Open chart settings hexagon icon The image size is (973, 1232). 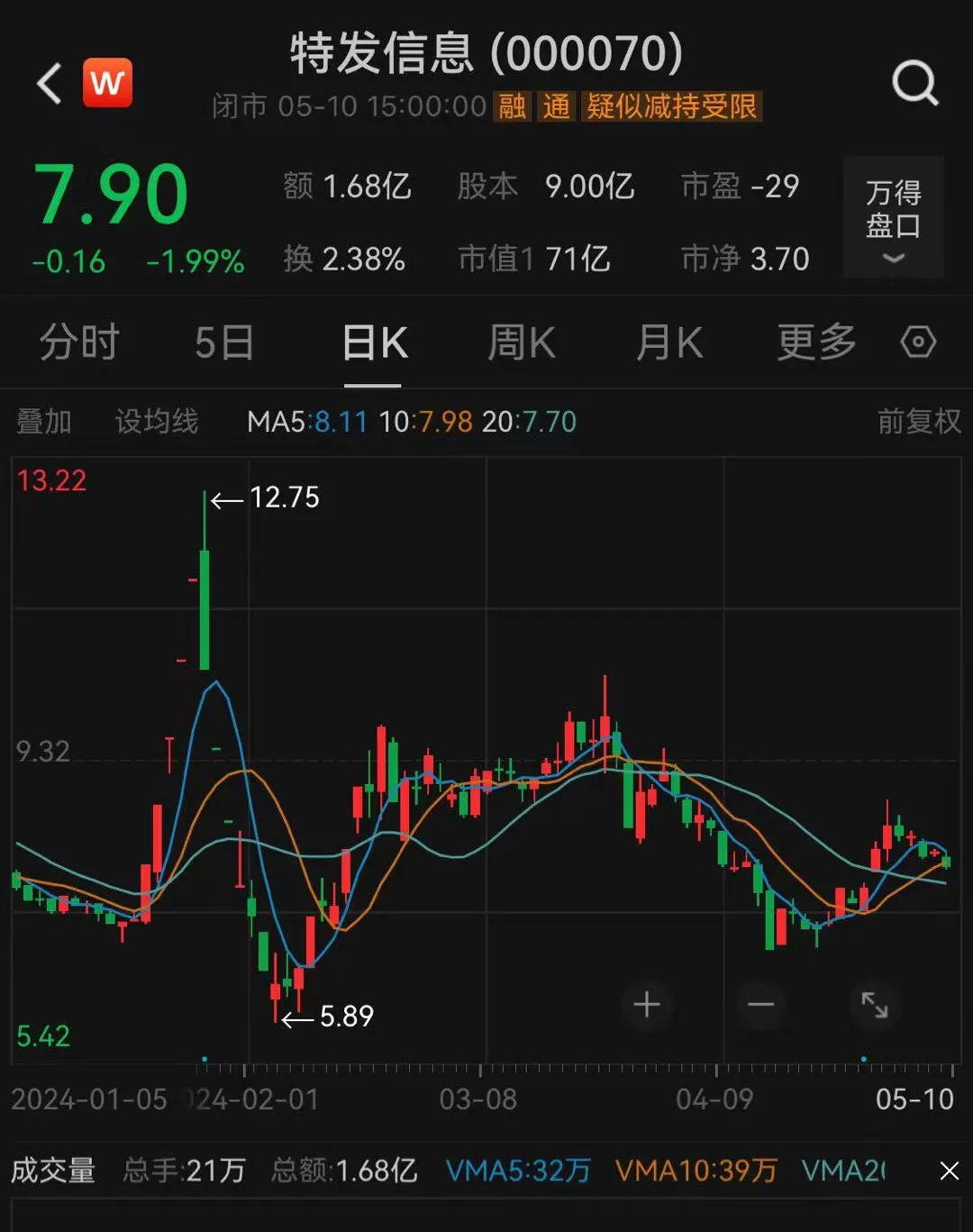pyautogui.click(x=918, y=342)
